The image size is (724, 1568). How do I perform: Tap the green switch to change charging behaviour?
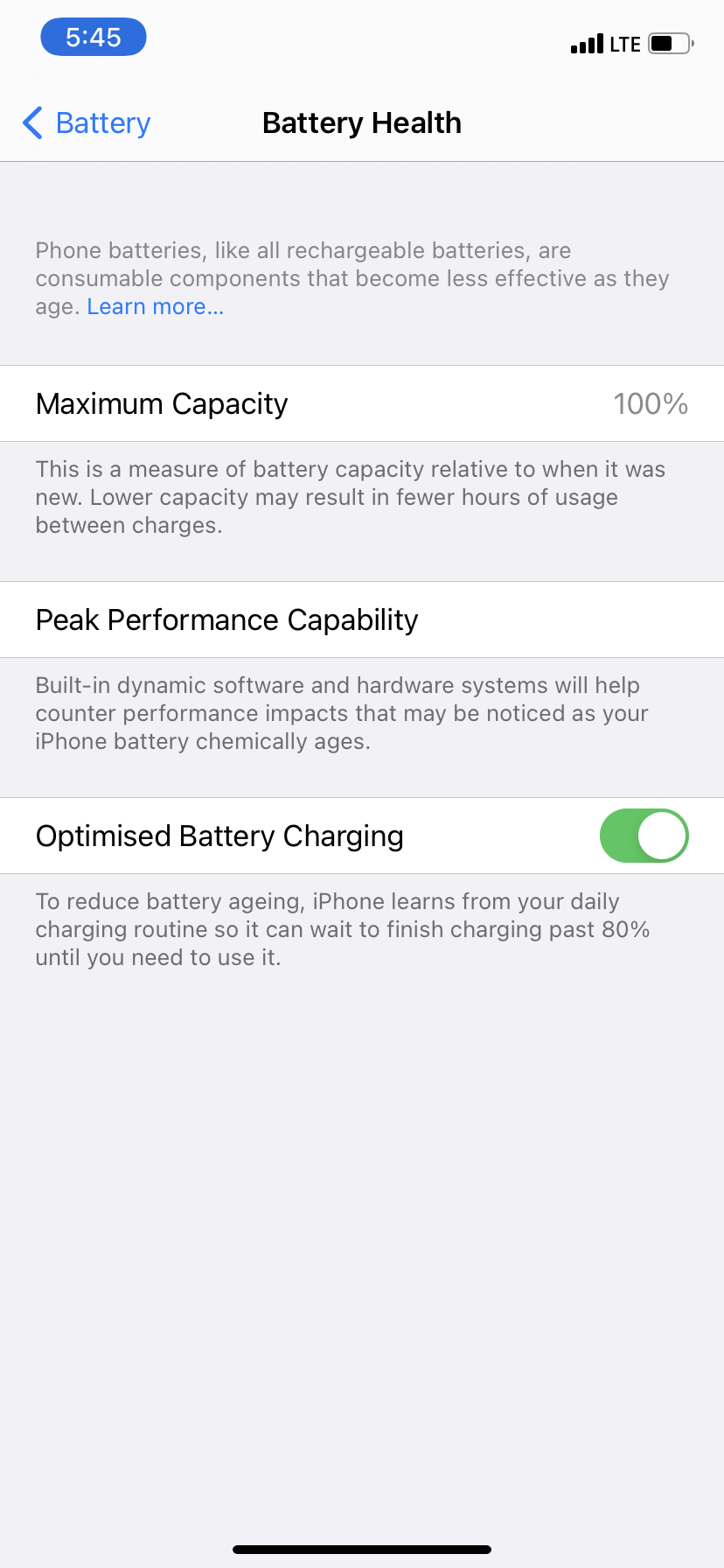[644, 836]
